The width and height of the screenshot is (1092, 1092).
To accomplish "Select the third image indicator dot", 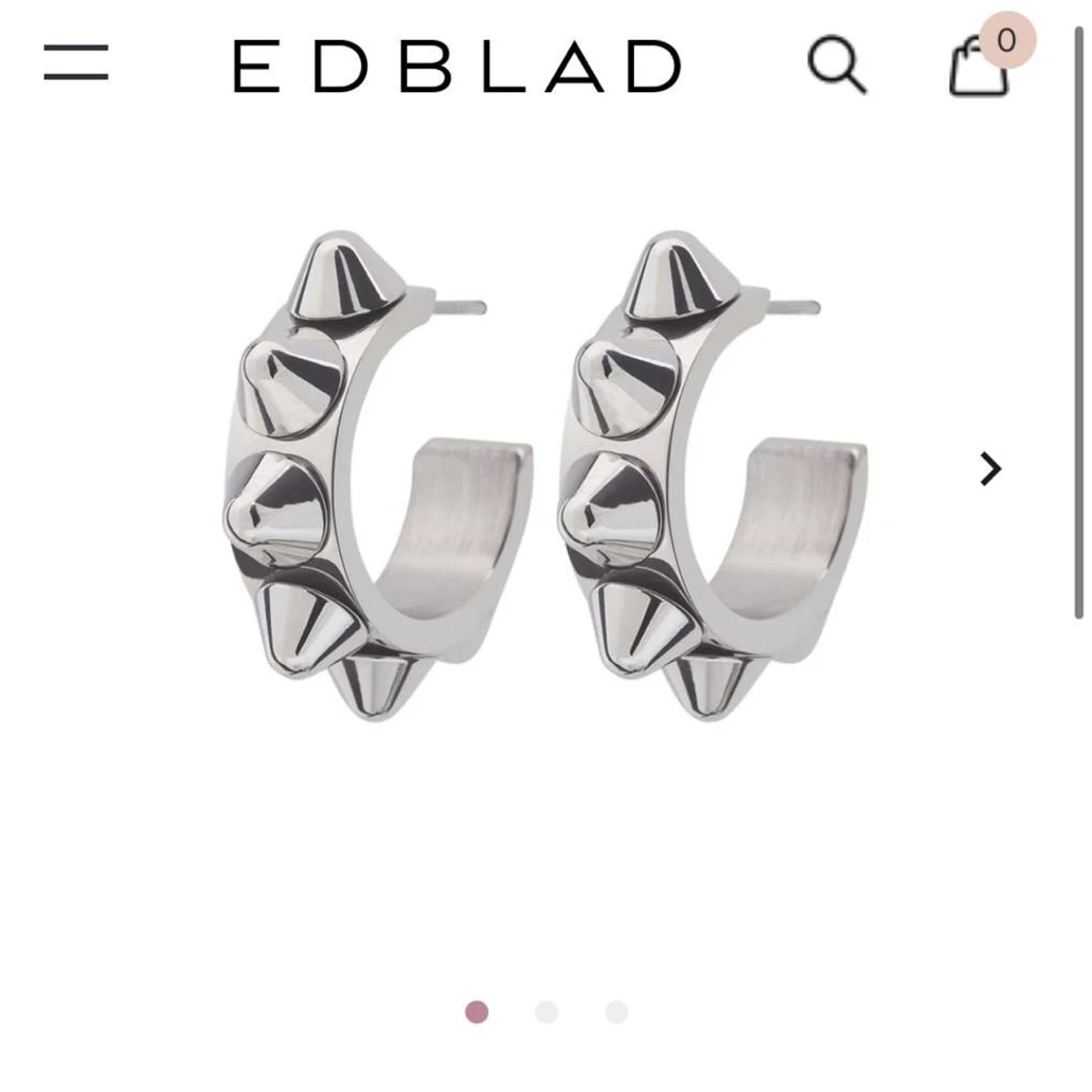I will tap(616, 1012).
